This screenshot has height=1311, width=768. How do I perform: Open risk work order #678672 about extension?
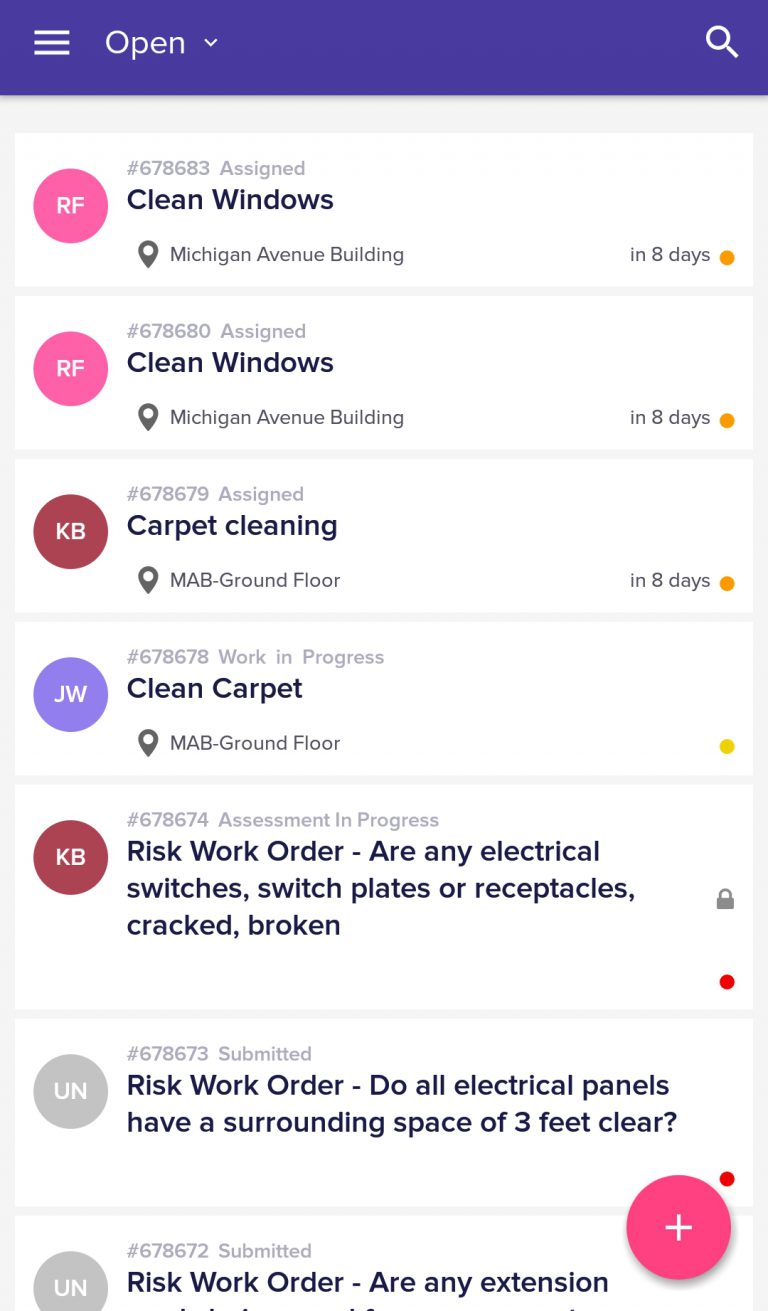384,1263
